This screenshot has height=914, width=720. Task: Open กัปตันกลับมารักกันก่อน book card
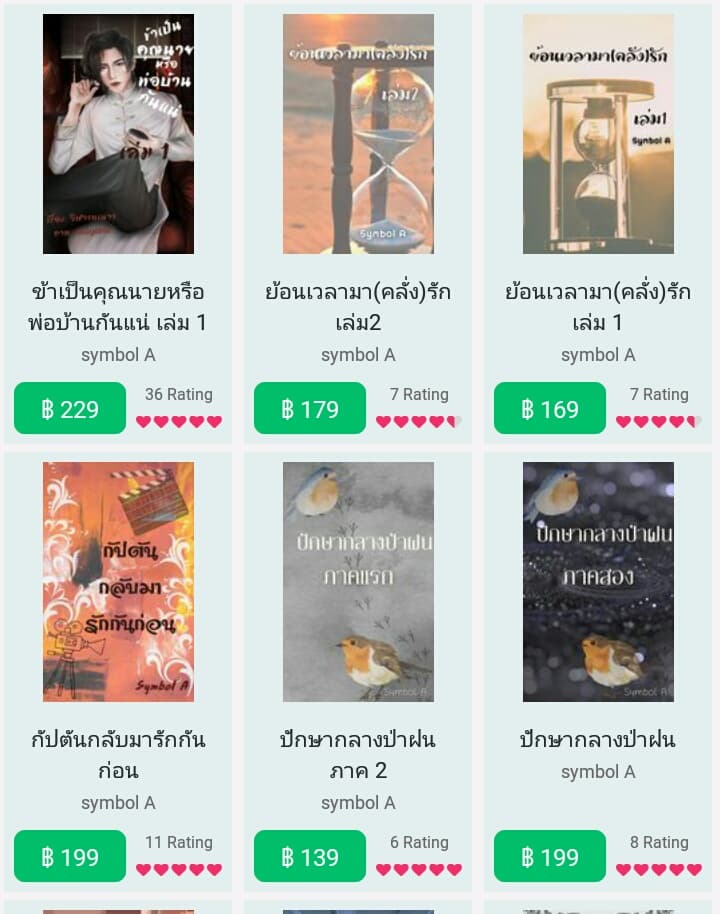tap(118, 582)
